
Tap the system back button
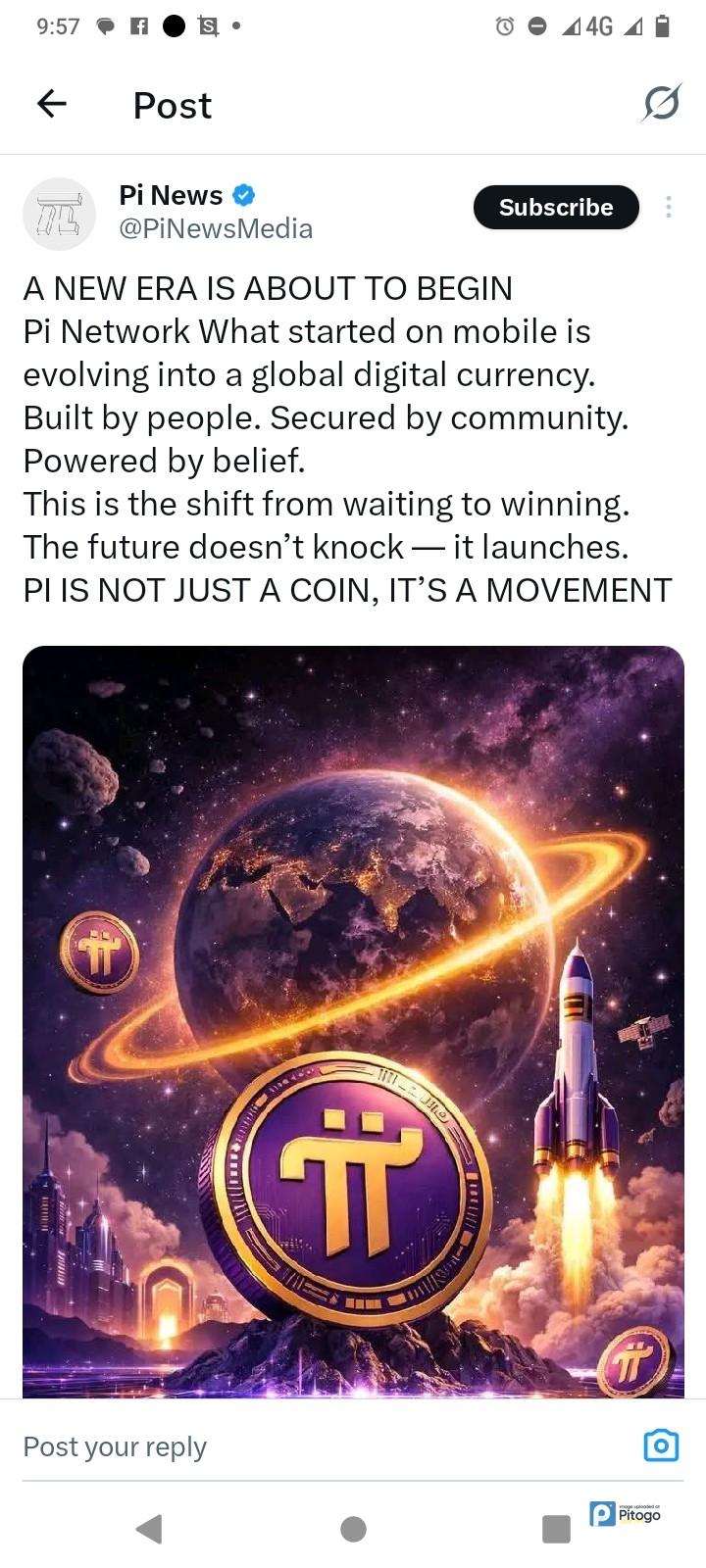[149, 1528]
